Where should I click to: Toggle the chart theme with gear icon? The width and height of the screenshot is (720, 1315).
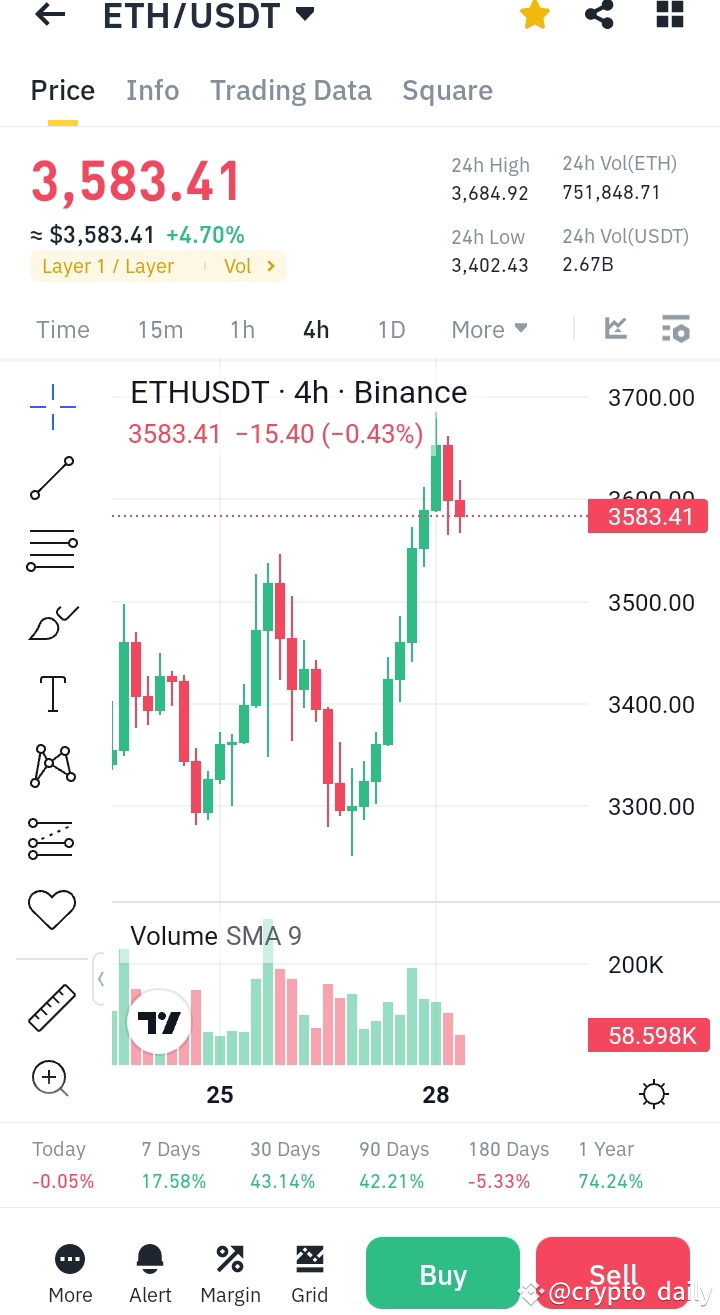[654, 1094]
